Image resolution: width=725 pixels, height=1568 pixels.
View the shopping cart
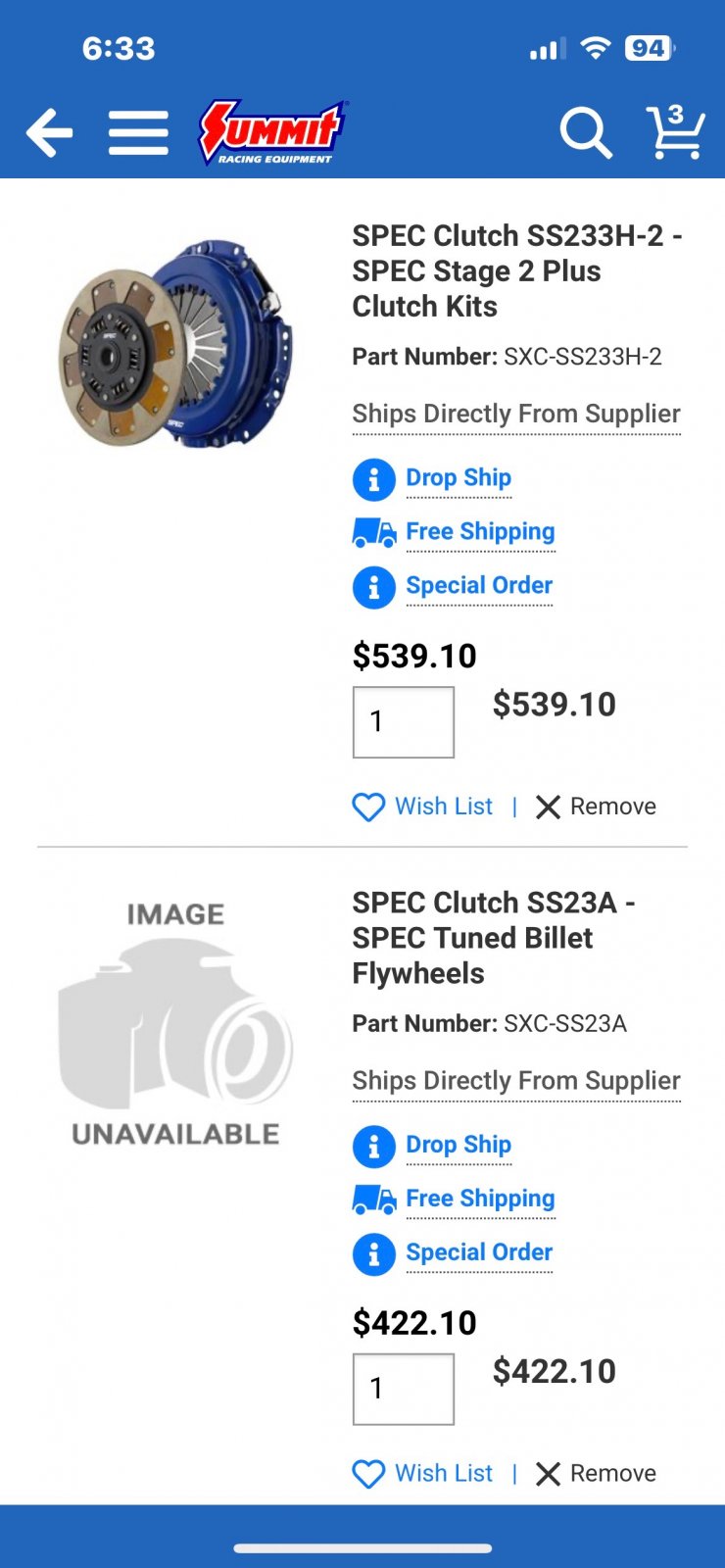coord(675,131)
